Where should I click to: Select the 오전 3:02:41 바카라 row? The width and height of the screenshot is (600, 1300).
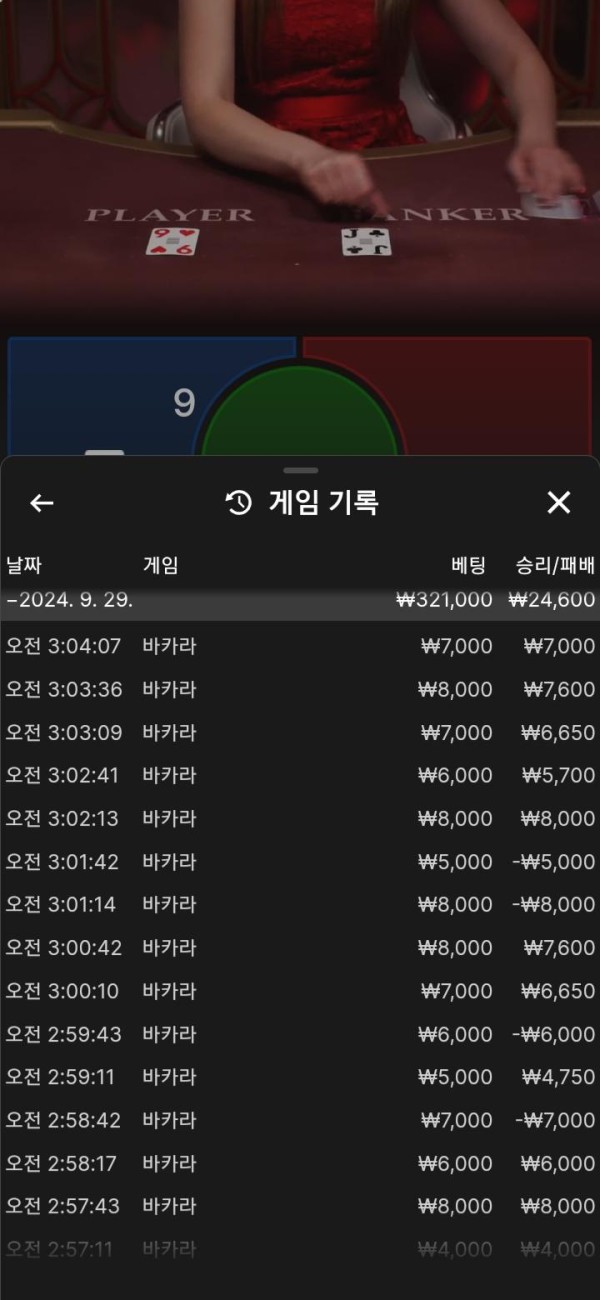[x=300, y=775]
